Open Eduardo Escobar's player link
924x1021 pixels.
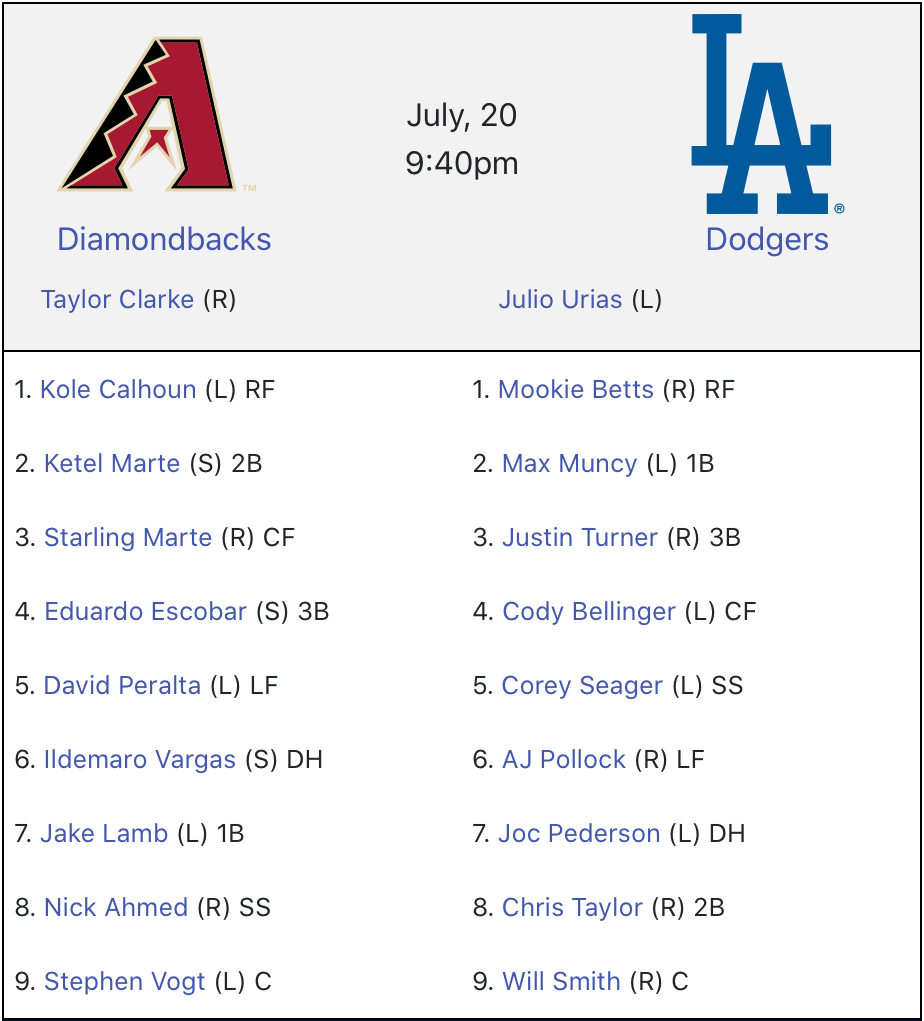click(x=145, y=612)
